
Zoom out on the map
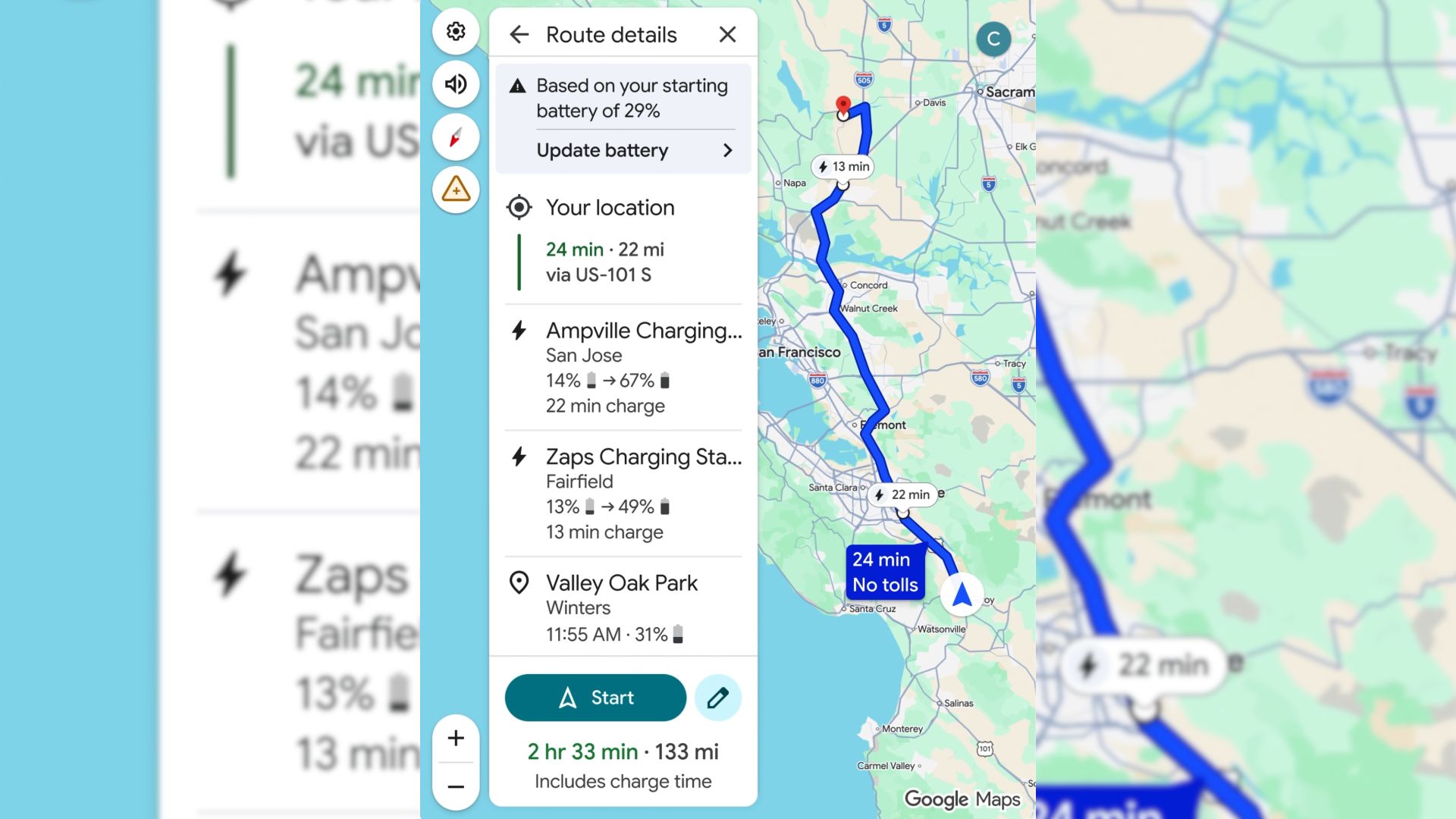click(x=456, y=787)
